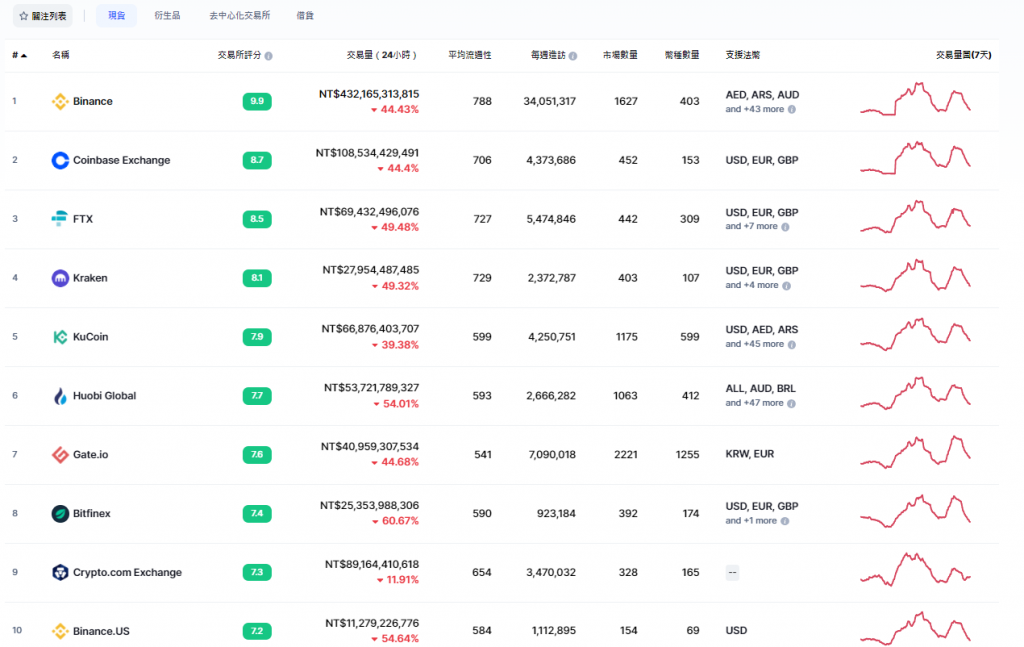Sort by the # rank column
This screenshot has height=647, width=1024.
coord(19,55)
